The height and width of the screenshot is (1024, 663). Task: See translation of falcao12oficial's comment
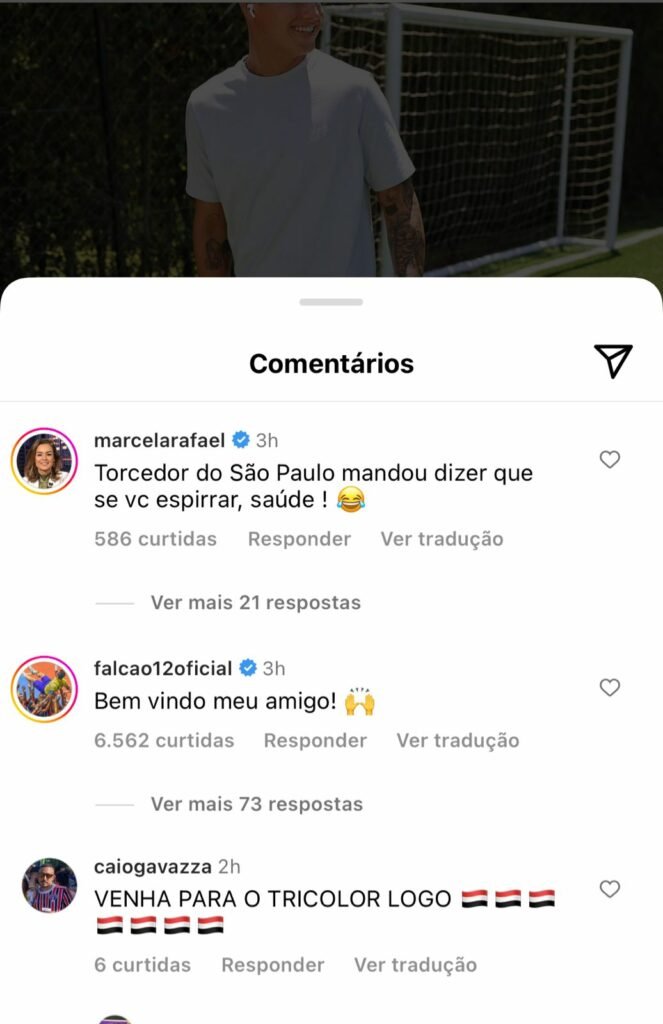(x=457, y=741)
